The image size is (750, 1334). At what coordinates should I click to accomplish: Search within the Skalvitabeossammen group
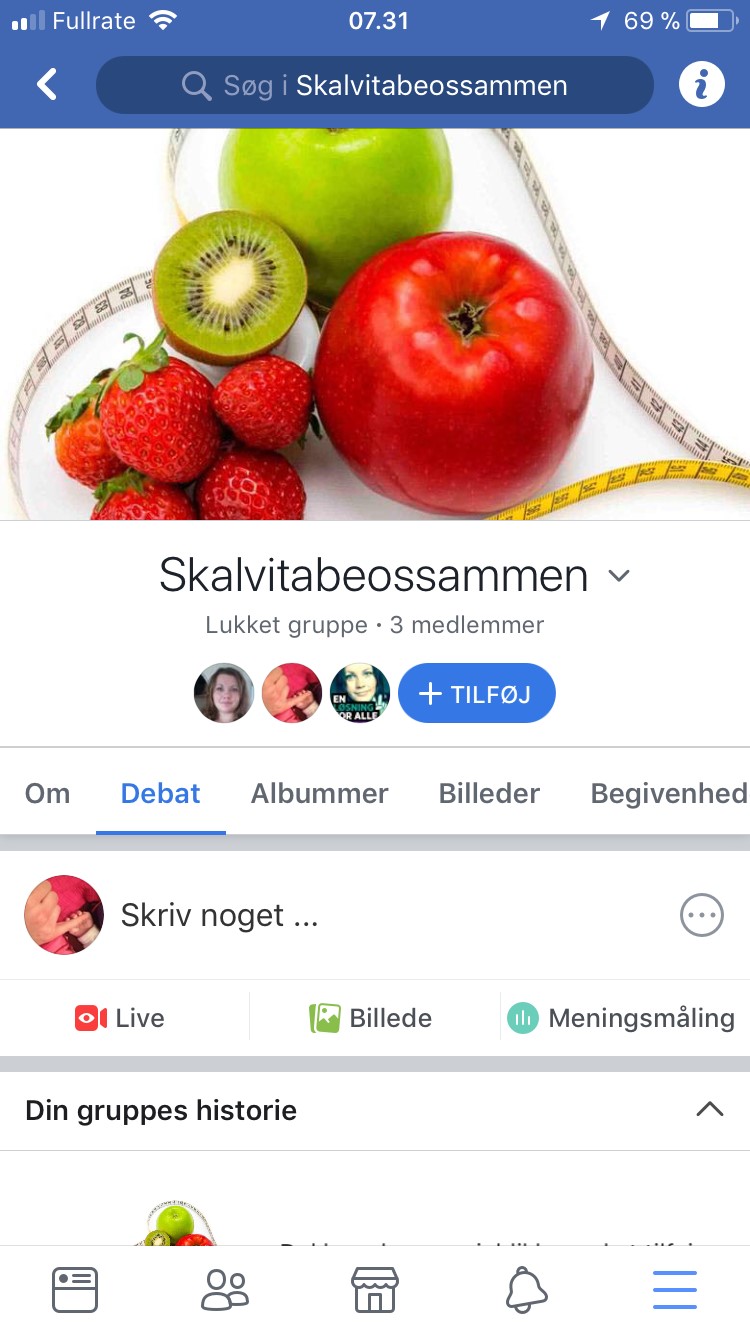tap(375, 85)
